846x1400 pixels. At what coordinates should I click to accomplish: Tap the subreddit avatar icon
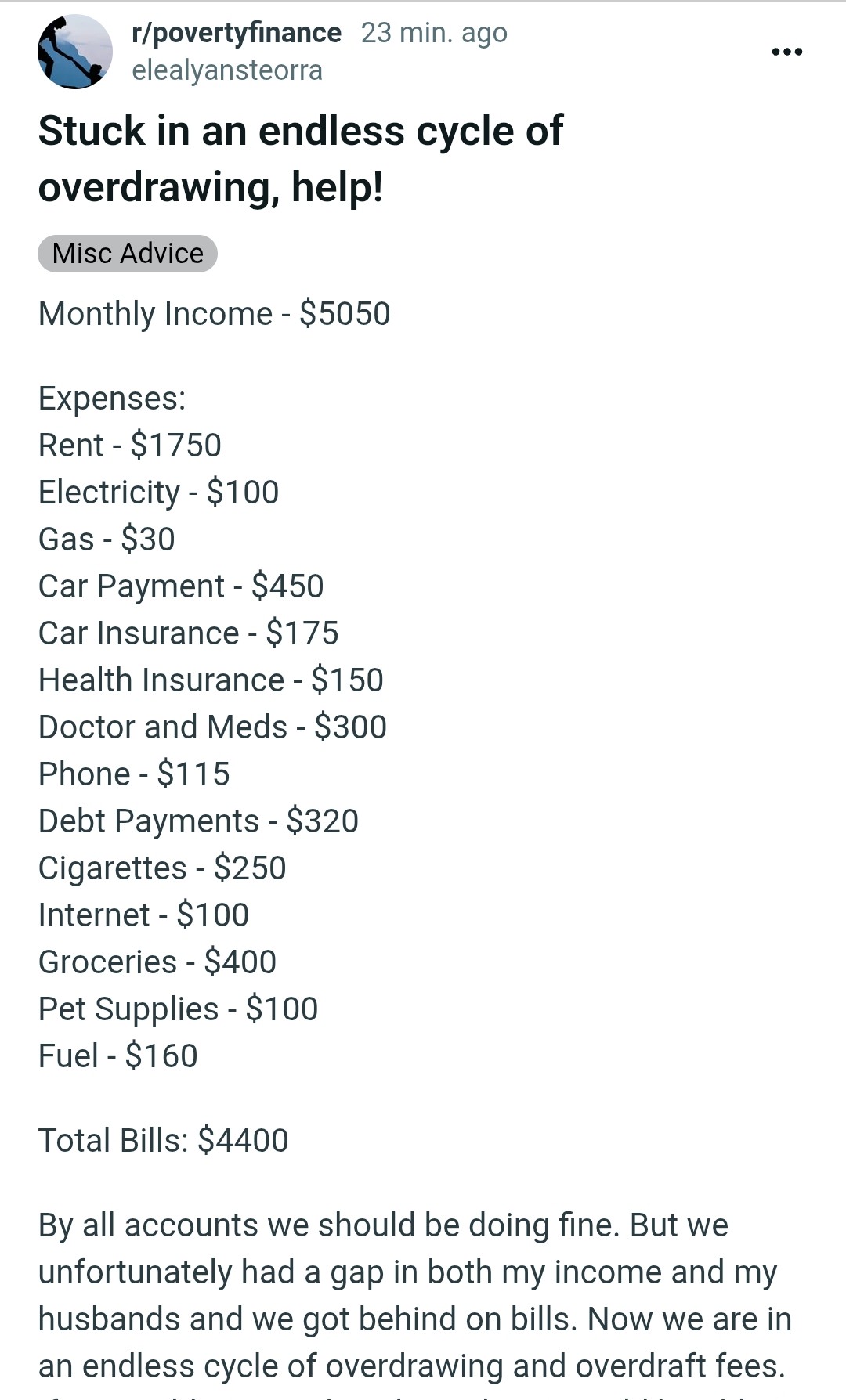tap(75, 52)
